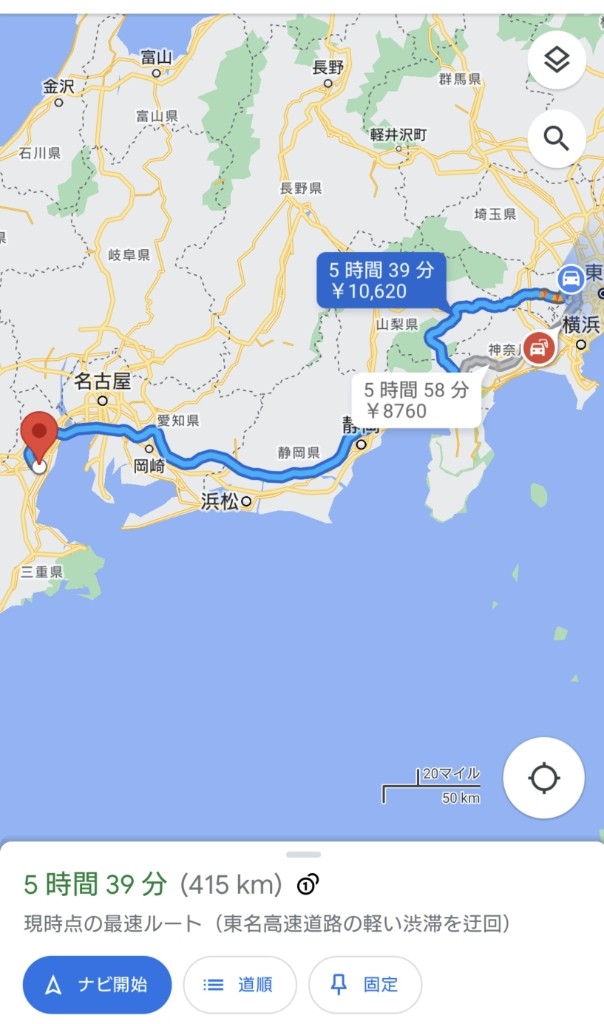
Task: Open the map layers button
Action: (556, 60)
